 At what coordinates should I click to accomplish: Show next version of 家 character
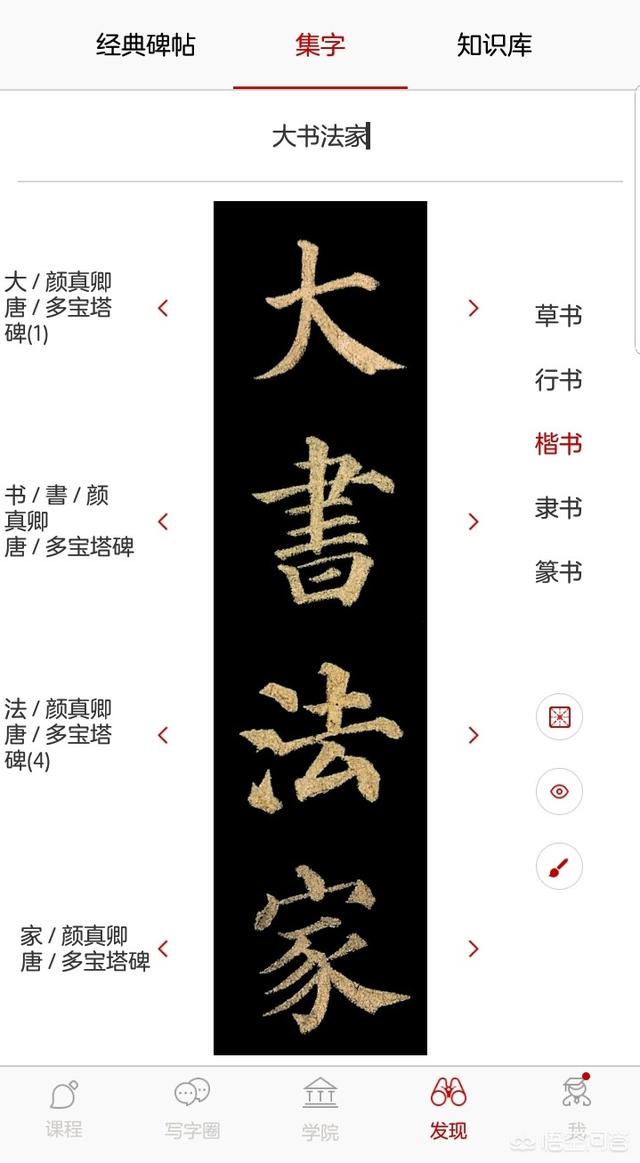[473, 949]
